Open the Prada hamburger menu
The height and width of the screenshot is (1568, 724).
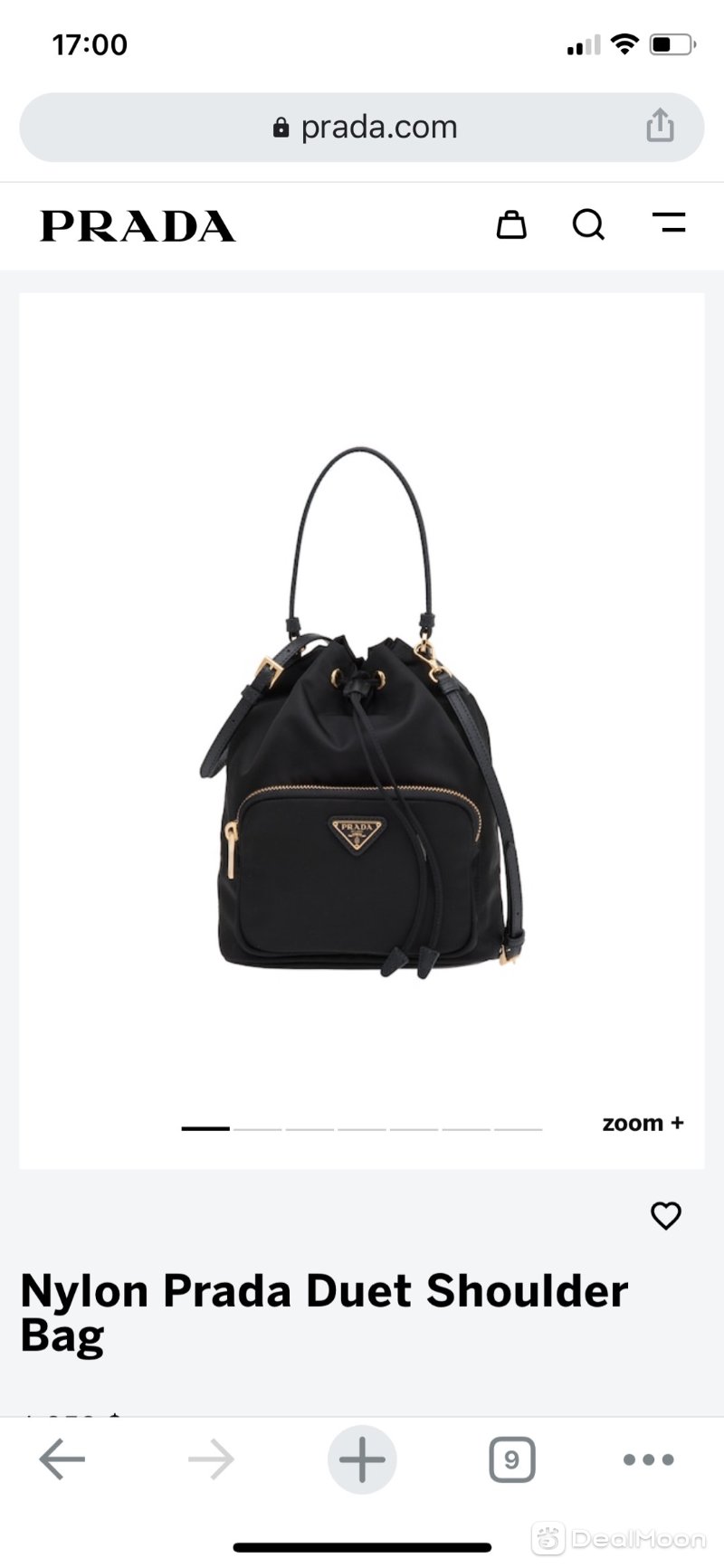click(669, 223)
